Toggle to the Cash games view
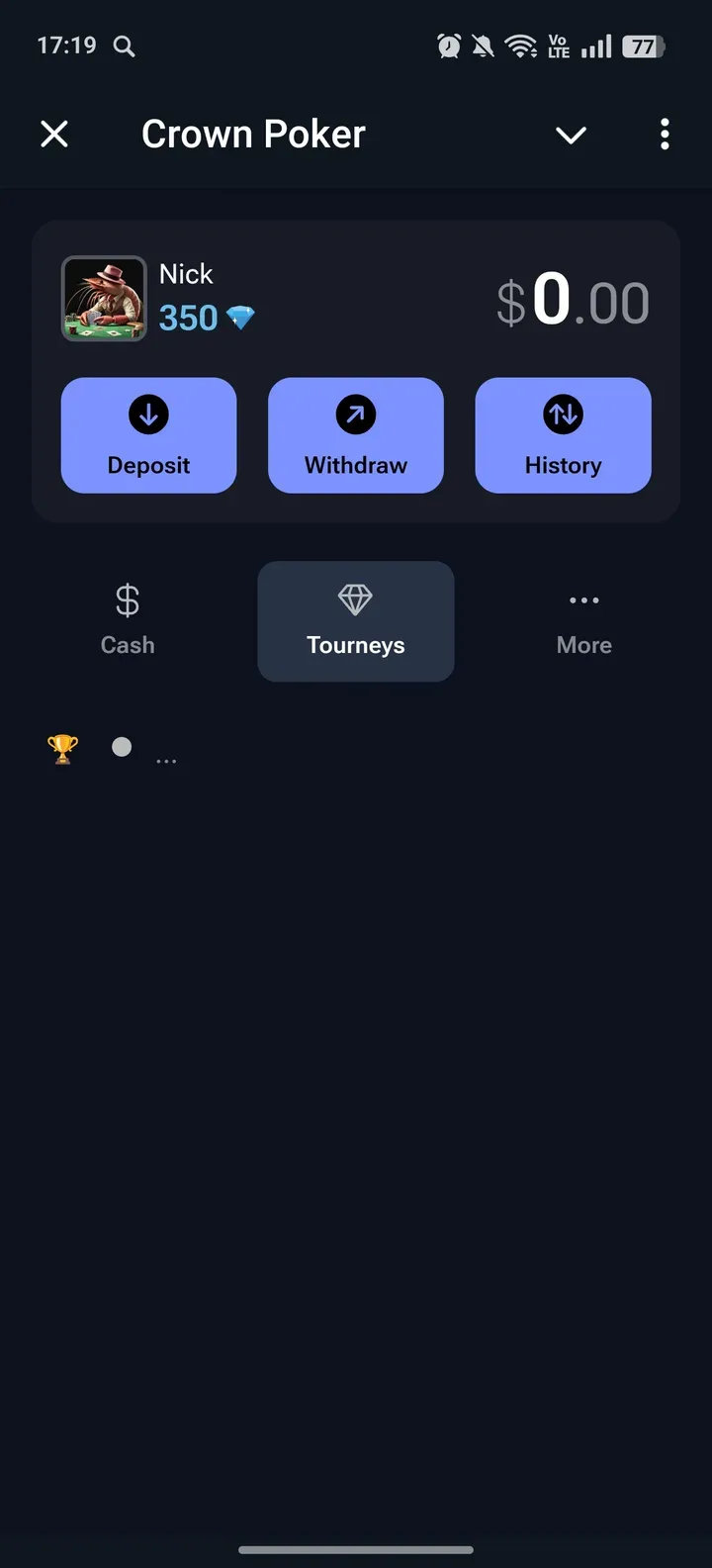712x1568 pixels. pyautogui.click(x=128, y=620)
